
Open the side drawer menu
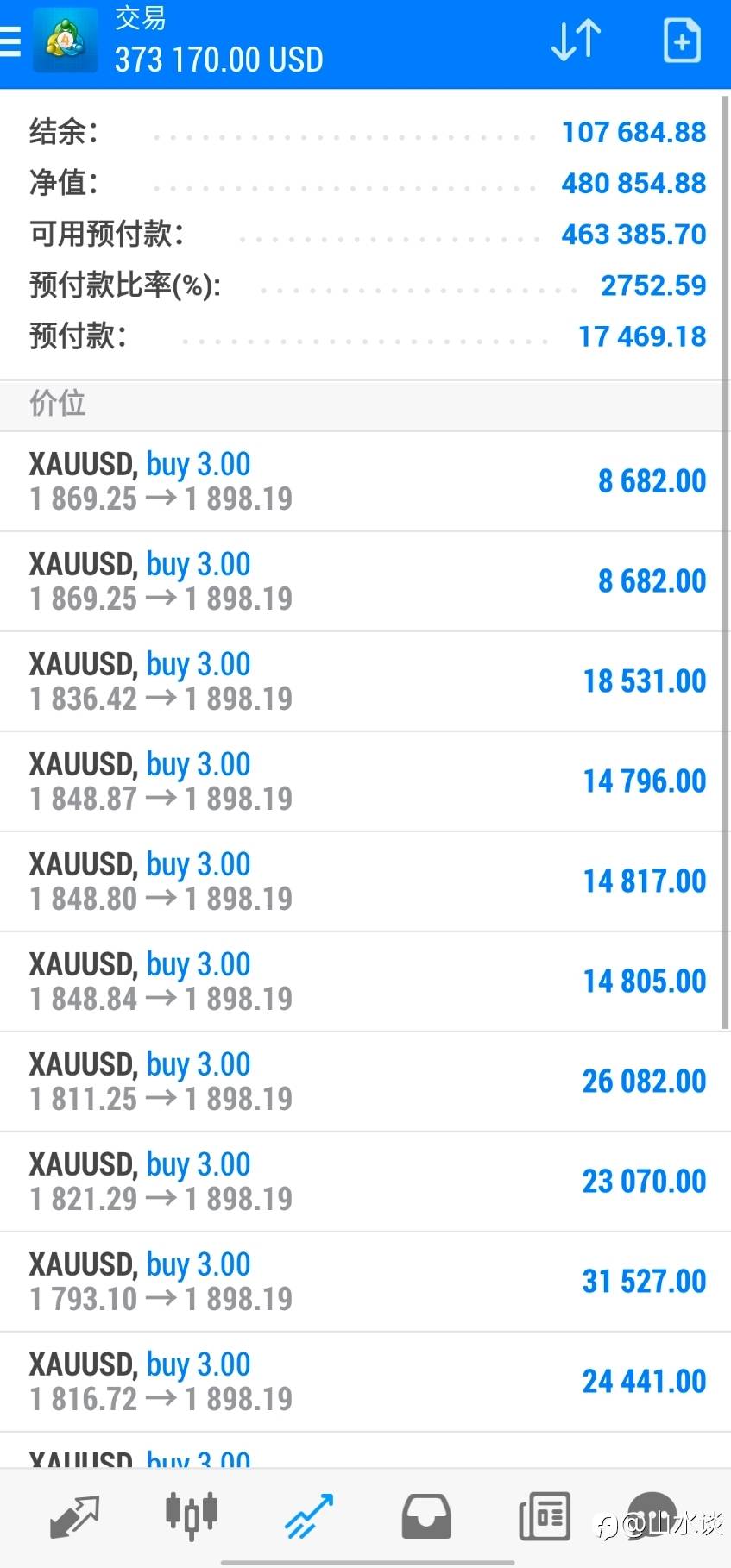point(10,41)
